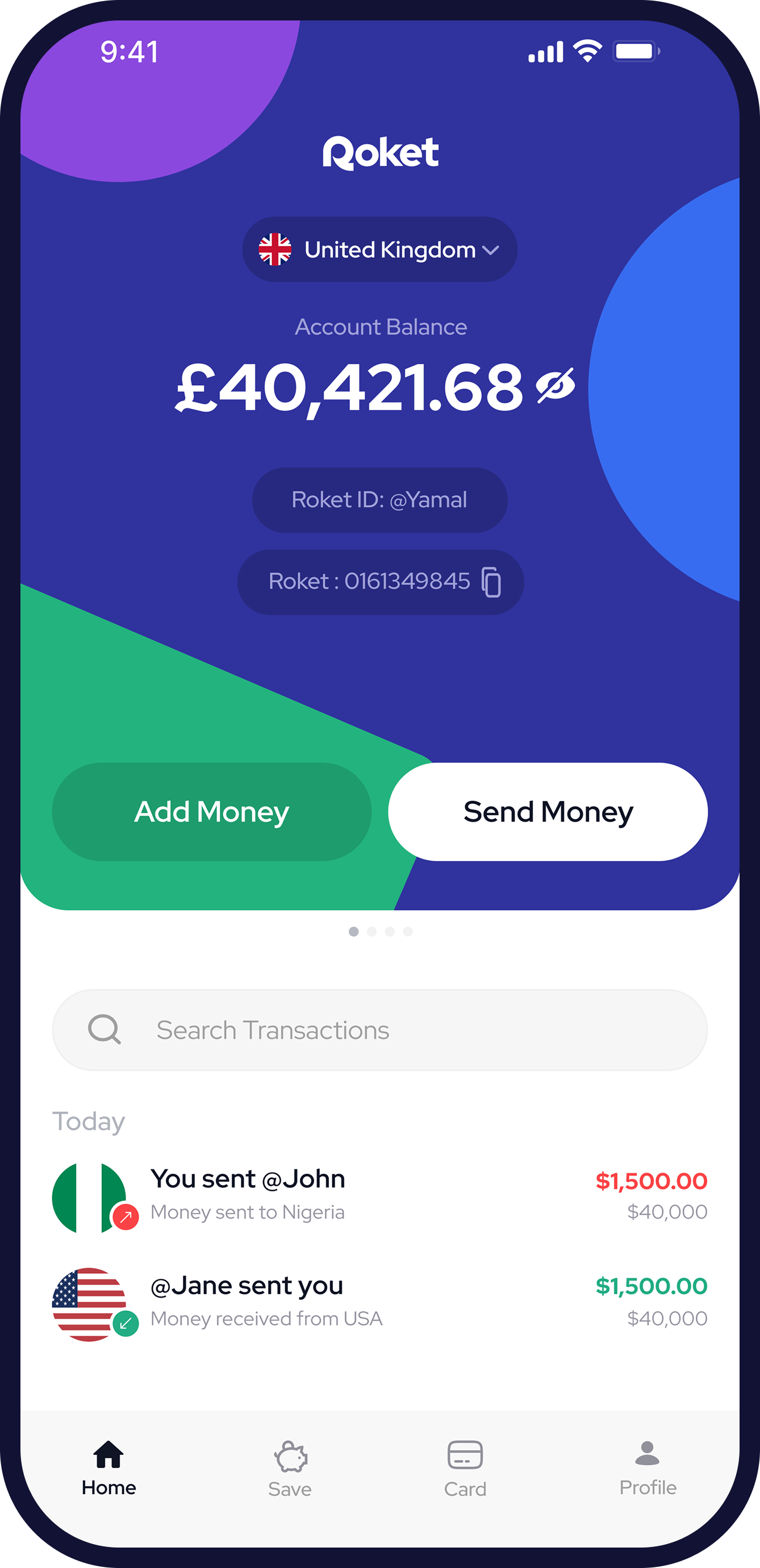
Task: Go to the Home tab
Action: [x=109, y=1468]
